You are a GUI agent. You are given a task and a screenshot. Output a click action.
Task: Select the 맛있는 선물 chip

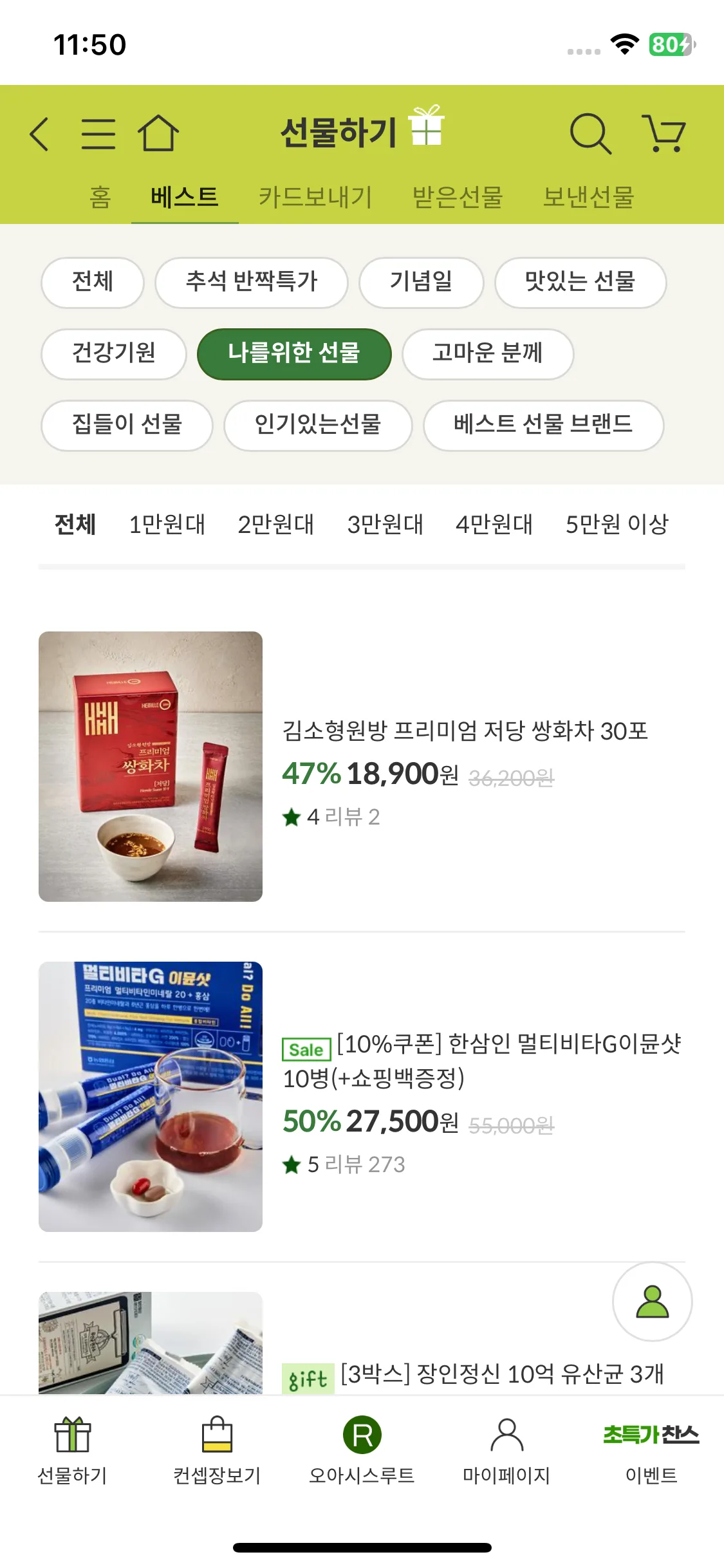click(580, 282)
